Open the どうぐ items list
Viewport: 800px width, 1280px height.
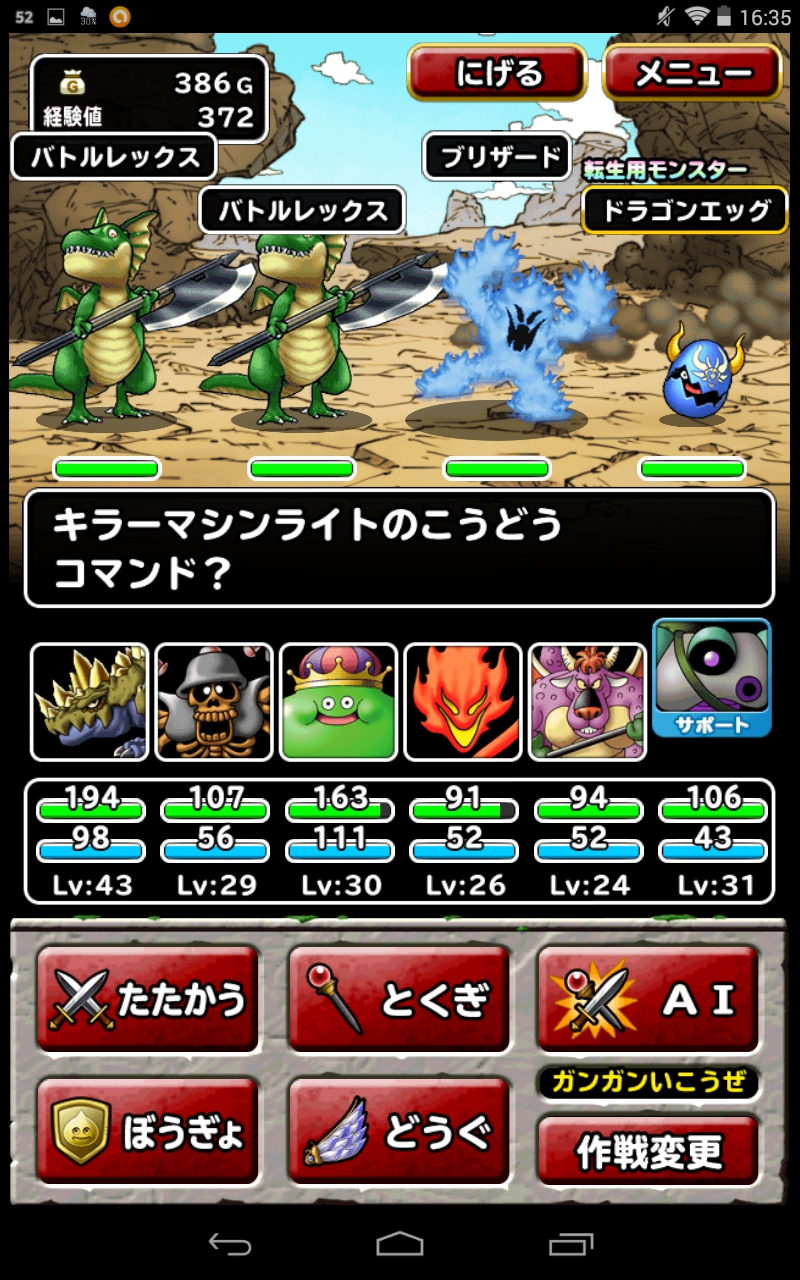coord(399,1131)
